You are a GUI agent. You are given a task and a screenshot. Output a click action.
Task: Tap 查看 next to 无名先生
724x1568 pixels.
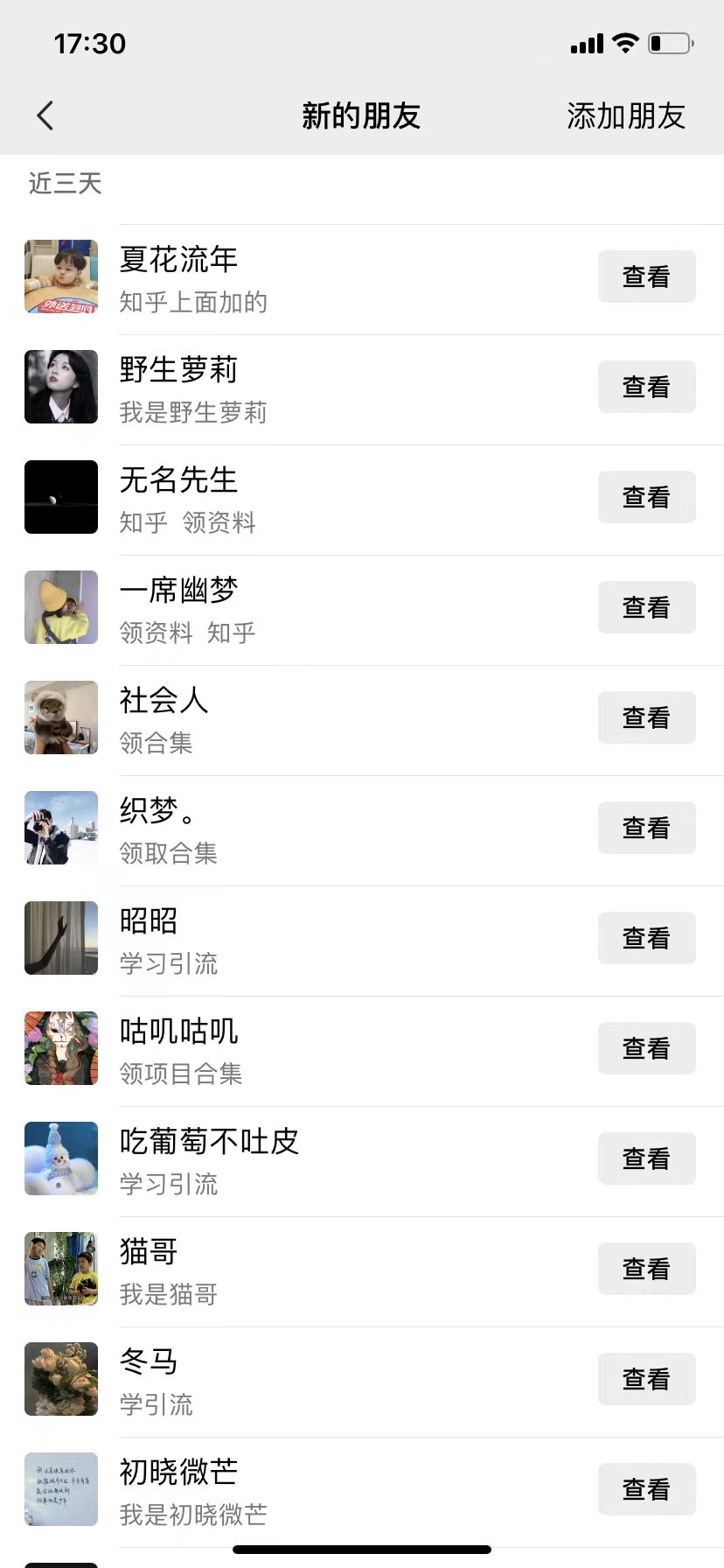[x=646, y=497]
